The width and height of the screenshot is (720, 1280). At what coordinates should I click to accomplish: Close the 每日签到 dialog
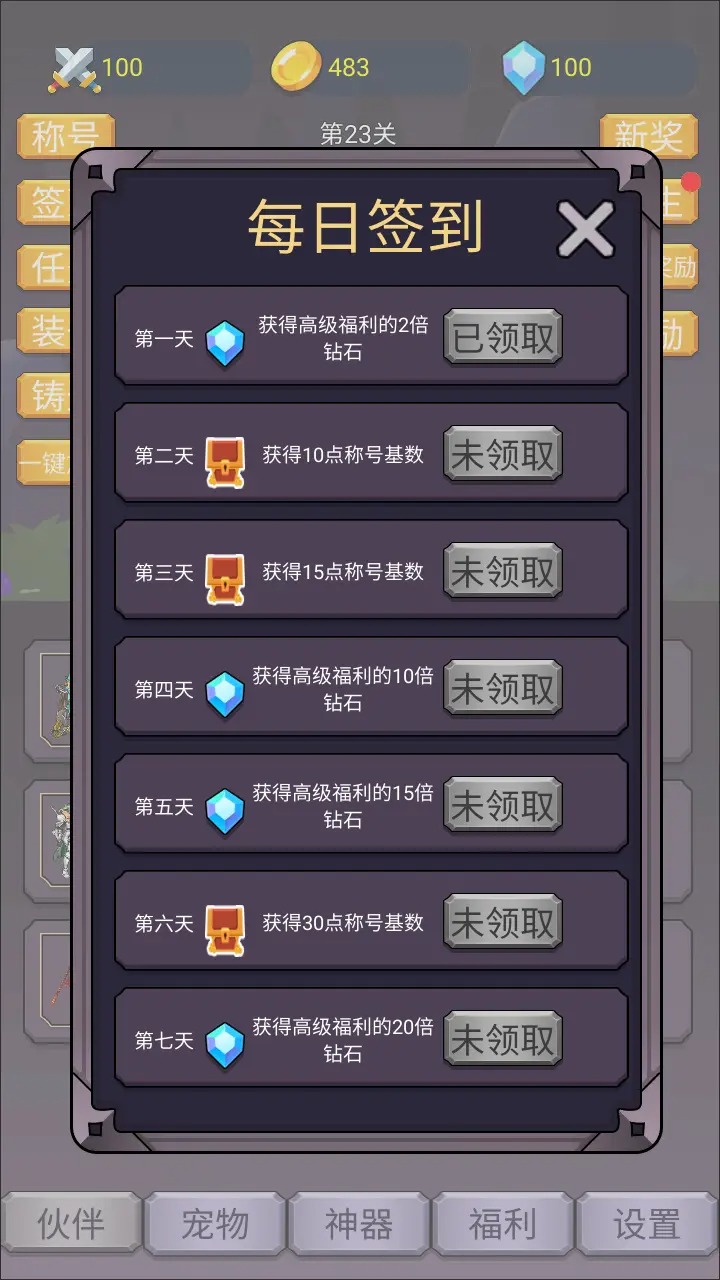pyautogui.click(x=585, y=229)
